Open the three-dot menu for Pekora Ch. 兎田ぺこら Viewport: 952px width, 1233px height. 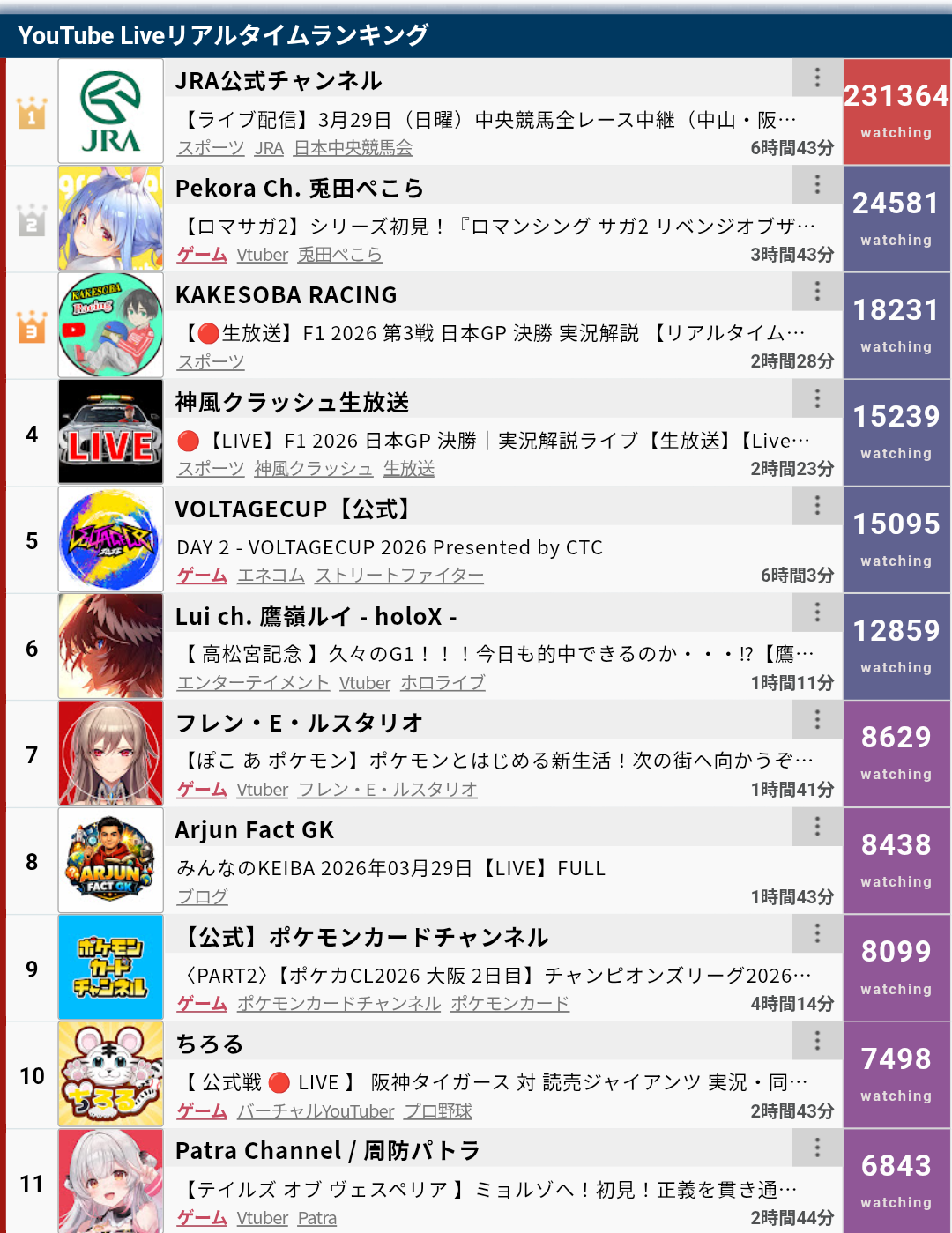tap(817, 184)
